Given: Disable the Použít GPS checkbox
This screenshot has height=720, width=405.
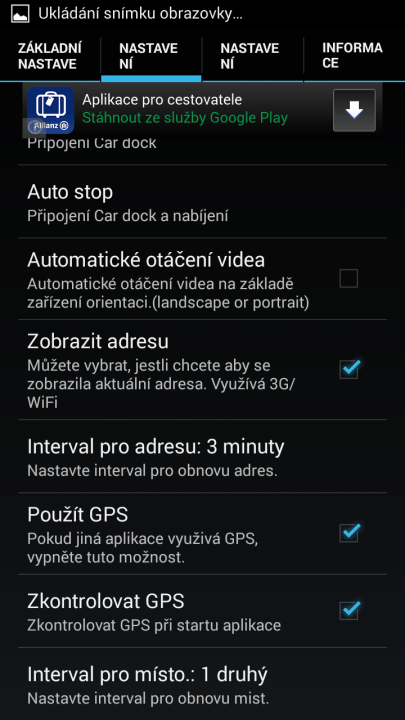Looking at the screenshot, I should [x=349, y=533].
